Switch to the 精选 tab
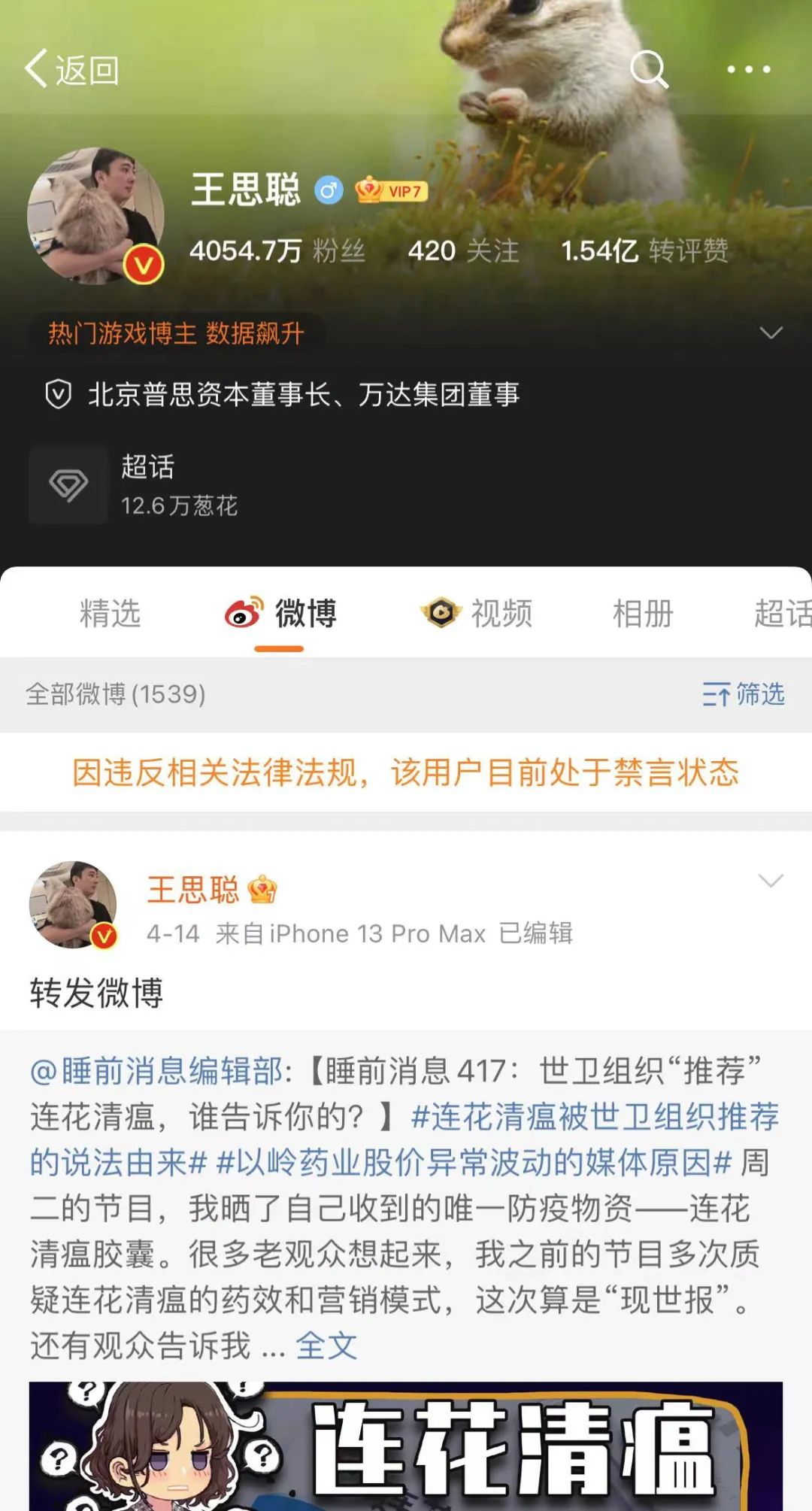This screenshot has width=812, height=1511. pyautogui.click(x=110, y=614)
